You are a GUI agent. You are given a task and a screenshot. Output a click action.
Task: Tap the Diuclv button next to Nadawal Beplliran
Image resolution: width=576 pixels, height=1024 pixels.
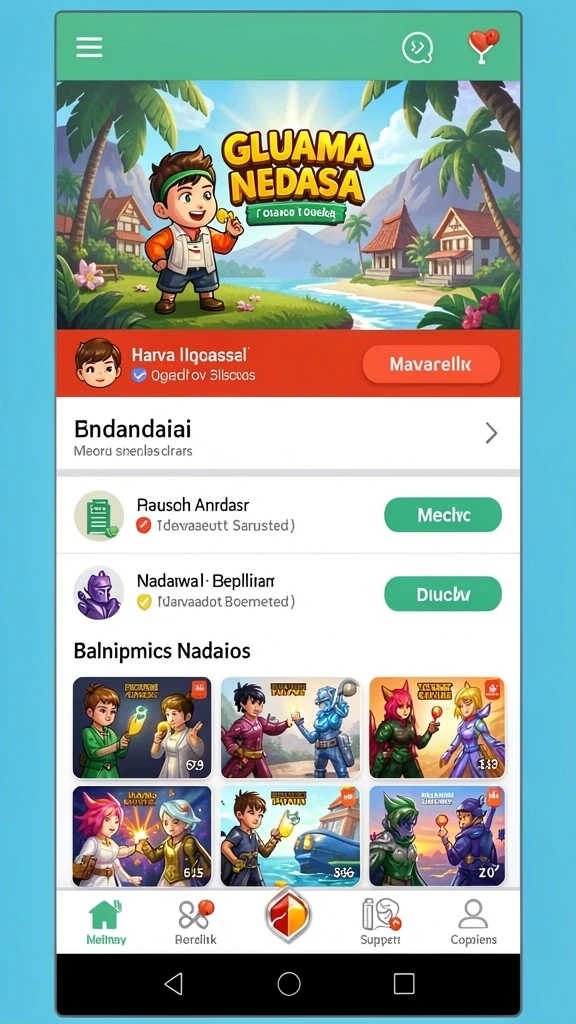pyautogui.click(x=443, y=594)
